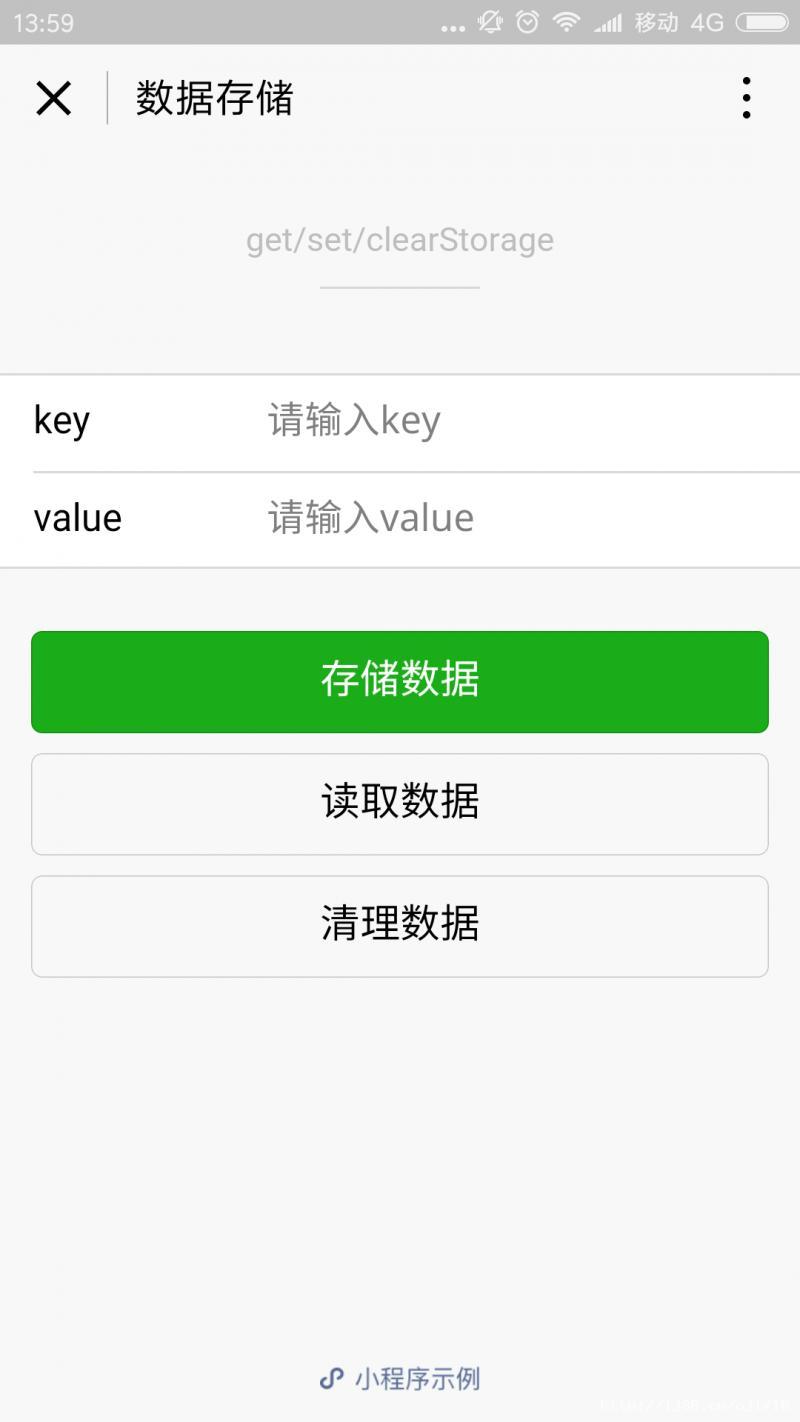Screen dimensions: 800x1422
Task: Tap the 清理数据 button
Action: click(400, 925)
